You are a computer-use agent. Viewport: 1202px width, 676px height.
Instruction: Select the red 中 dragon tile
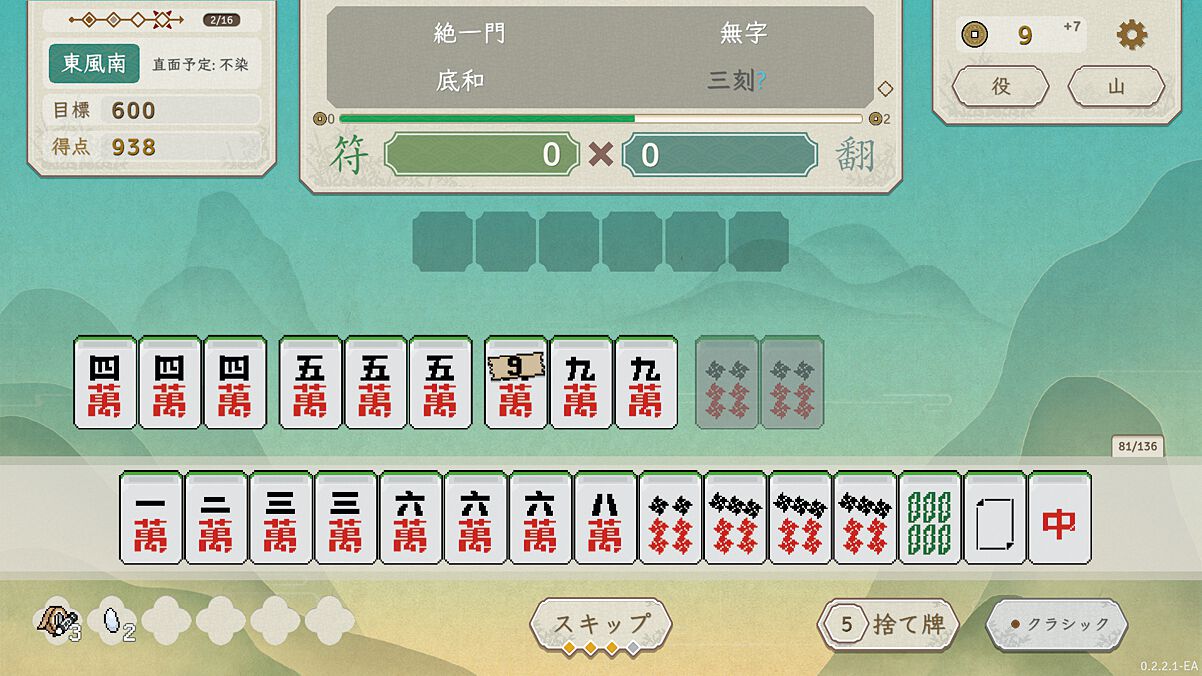[1059, 517]
